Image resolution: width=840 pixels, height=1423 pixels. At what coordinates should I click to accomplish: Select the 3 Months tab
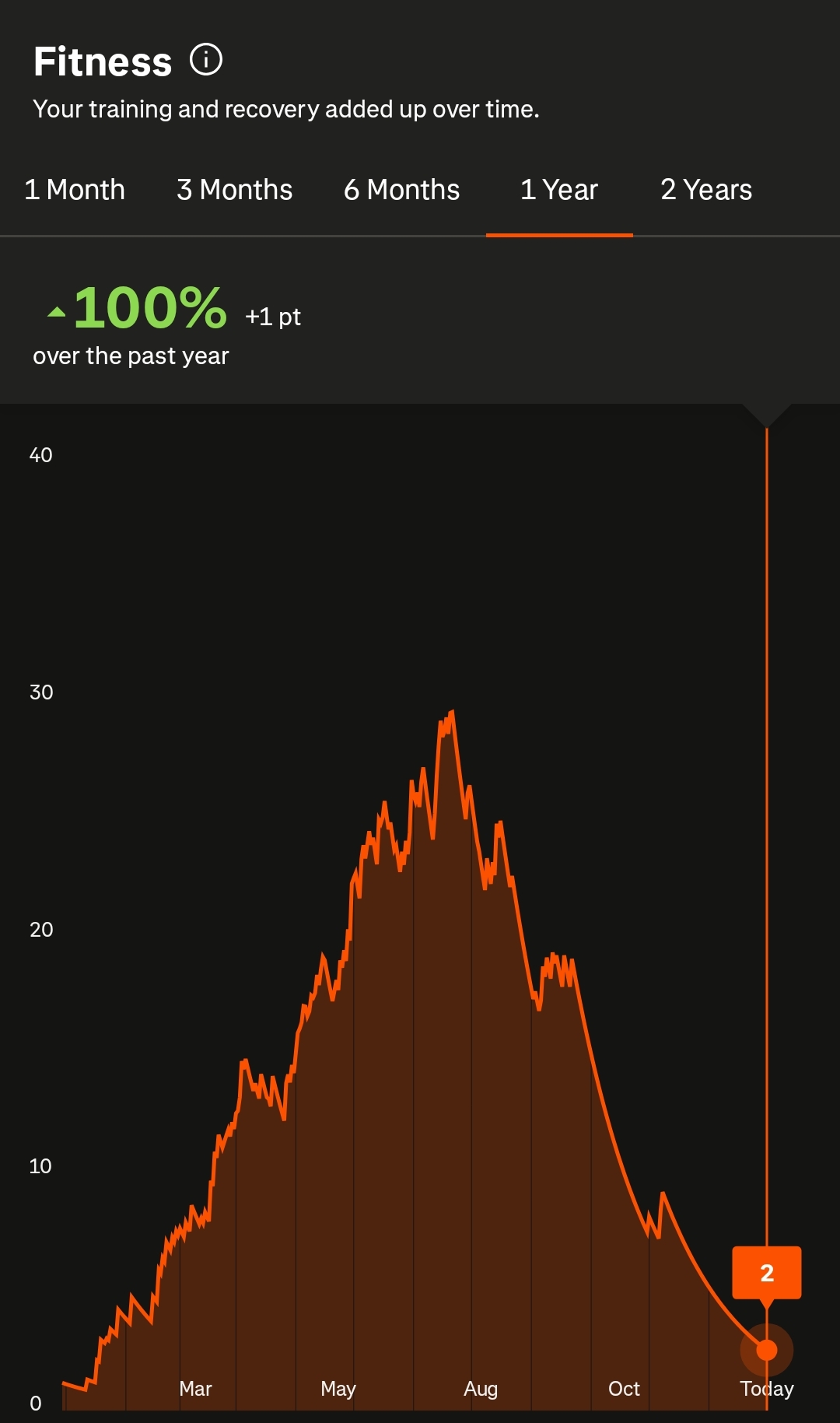coord(234,190)
